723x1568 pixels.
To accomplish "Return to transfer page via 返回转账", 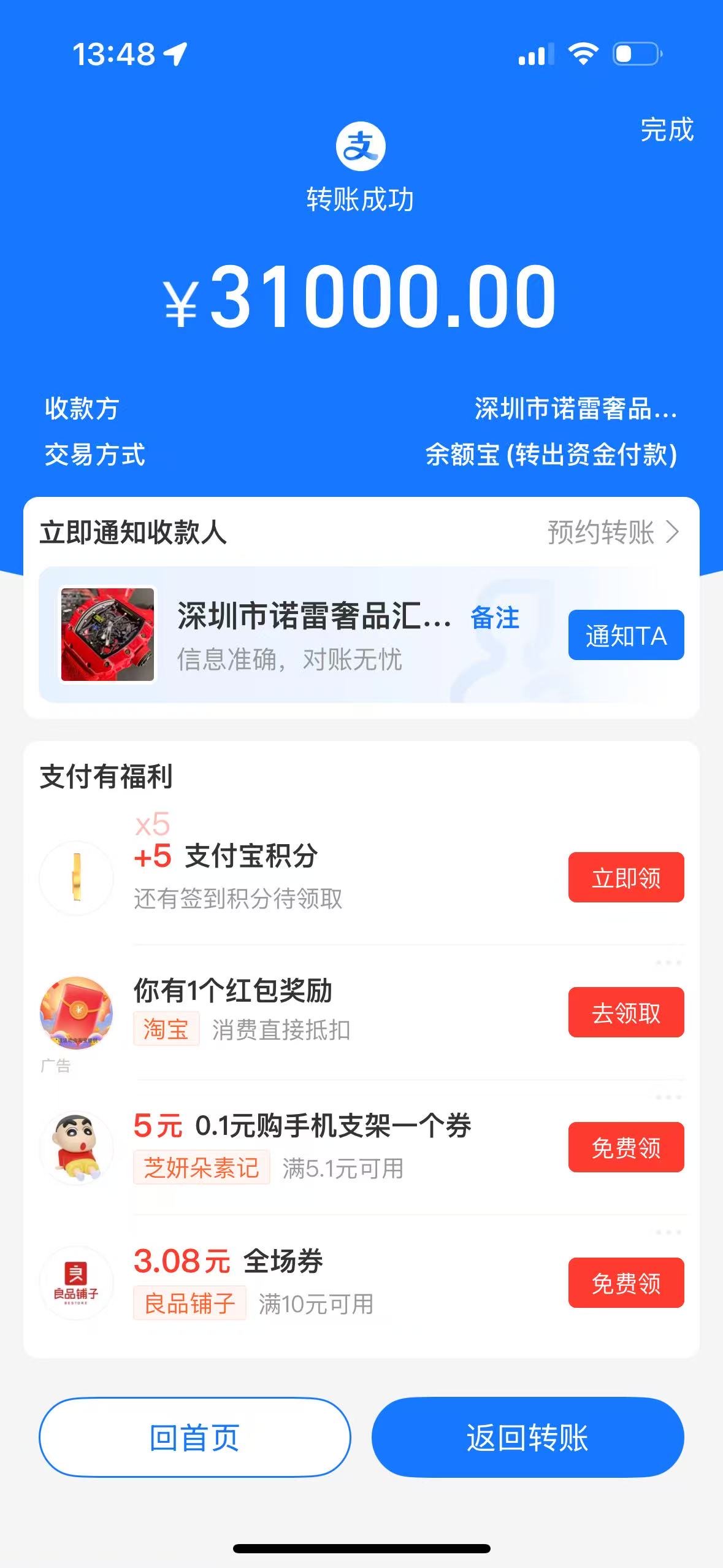I will coord(527,1437).
